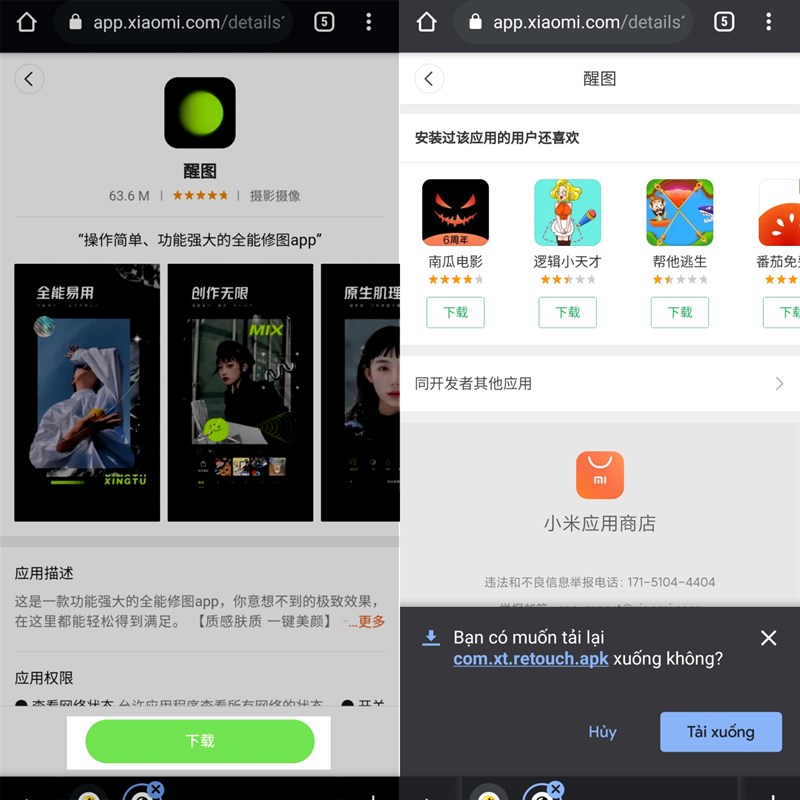The width and height of the screenshot is (800, 800).
Task: Open the 全能易用 screenshot preview
Action: 87,392
